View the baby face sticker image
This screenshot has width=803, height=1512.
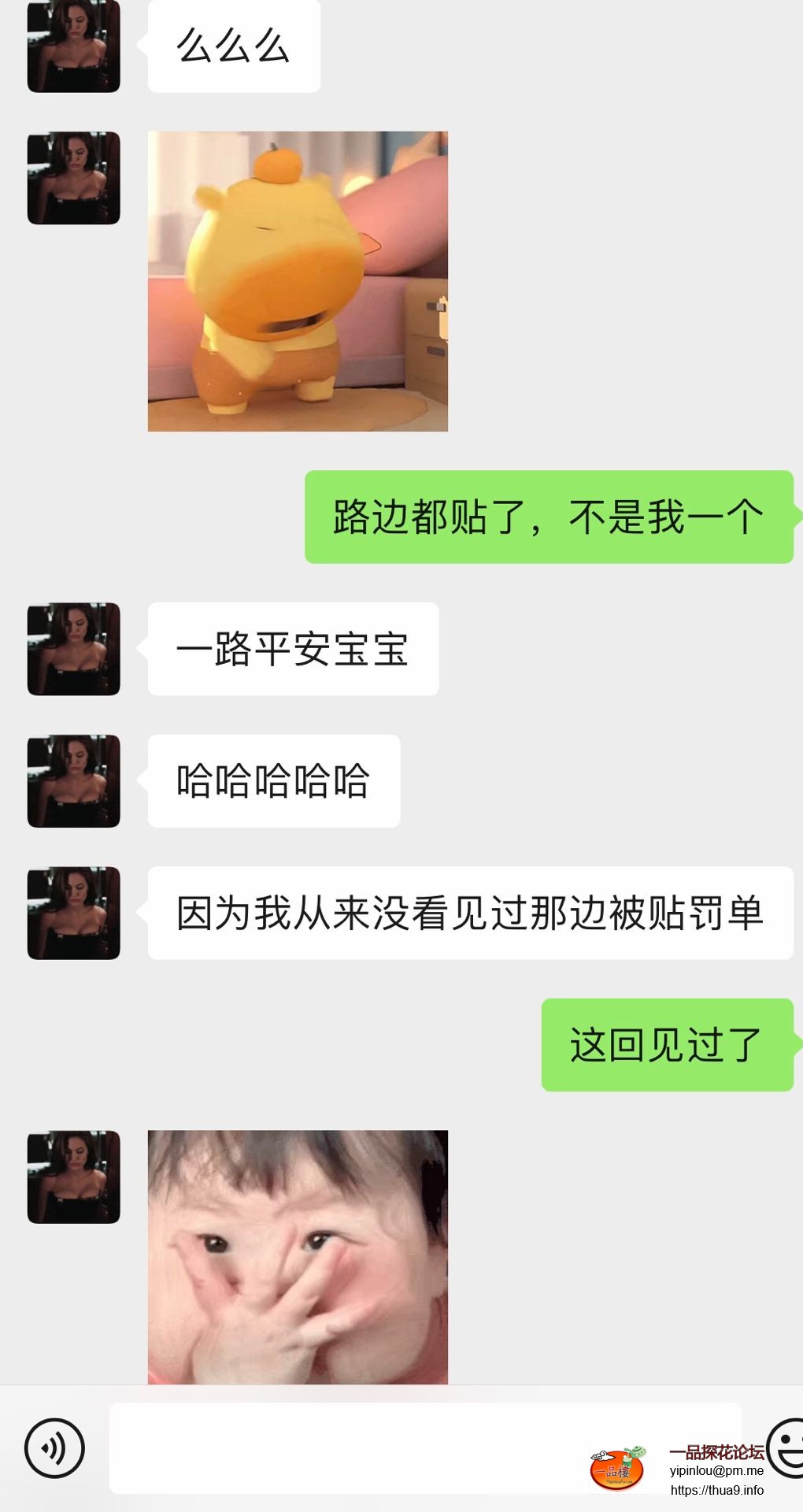pos(298,1256)
